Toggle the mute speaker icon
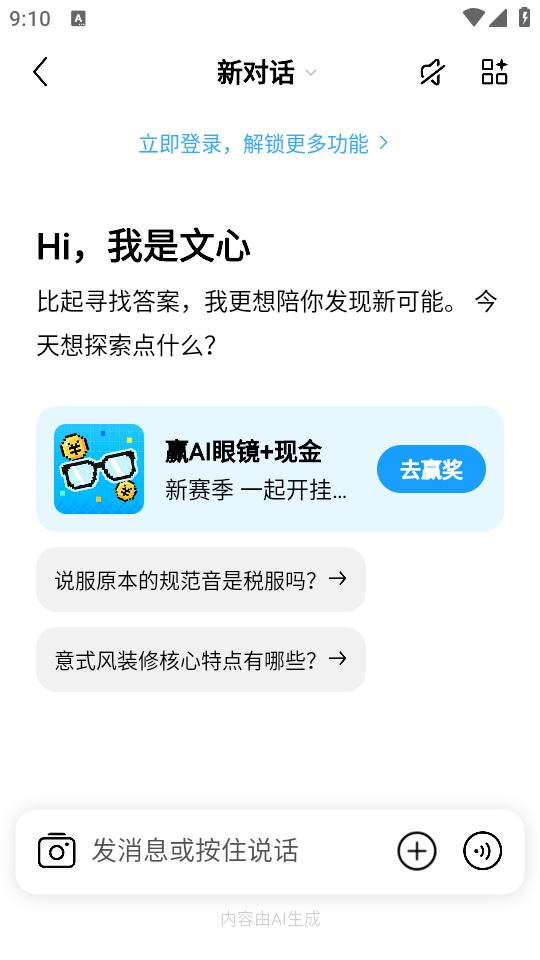540x960 pixels. click(432, 72)
